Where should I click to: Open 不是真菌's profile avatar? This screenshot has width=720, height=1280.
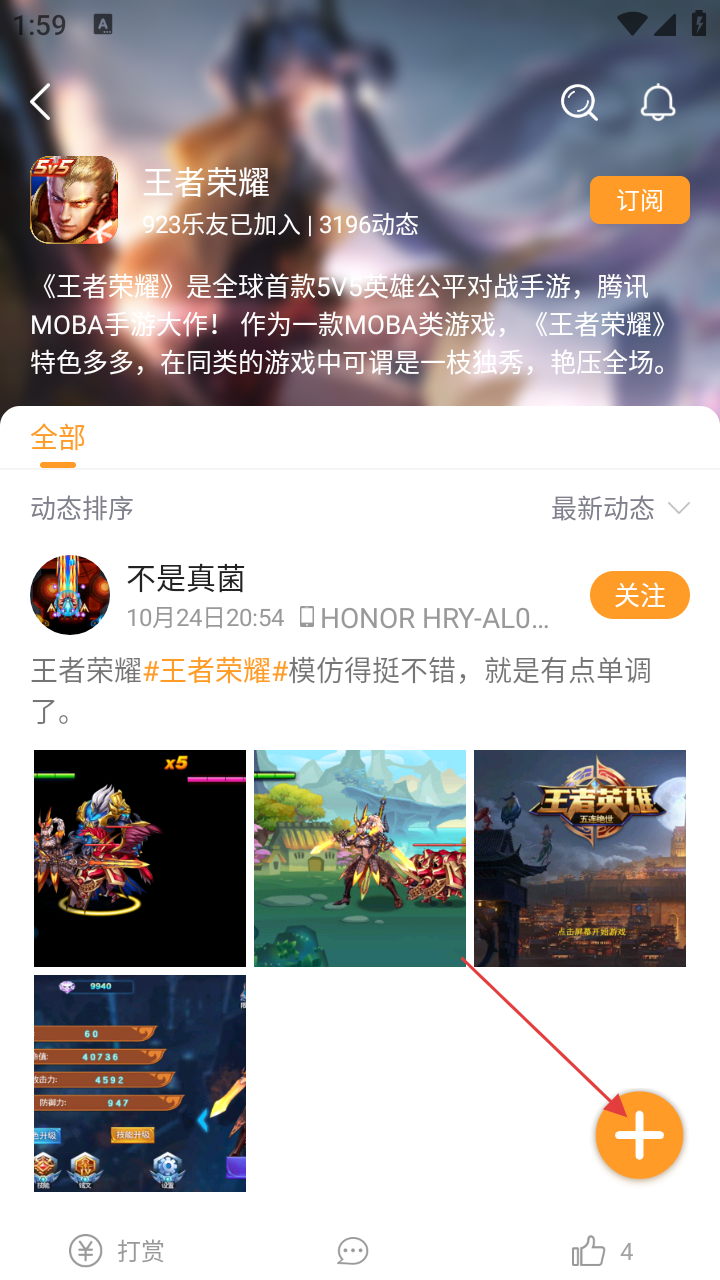pyautogui.click(x=70, y=595)
